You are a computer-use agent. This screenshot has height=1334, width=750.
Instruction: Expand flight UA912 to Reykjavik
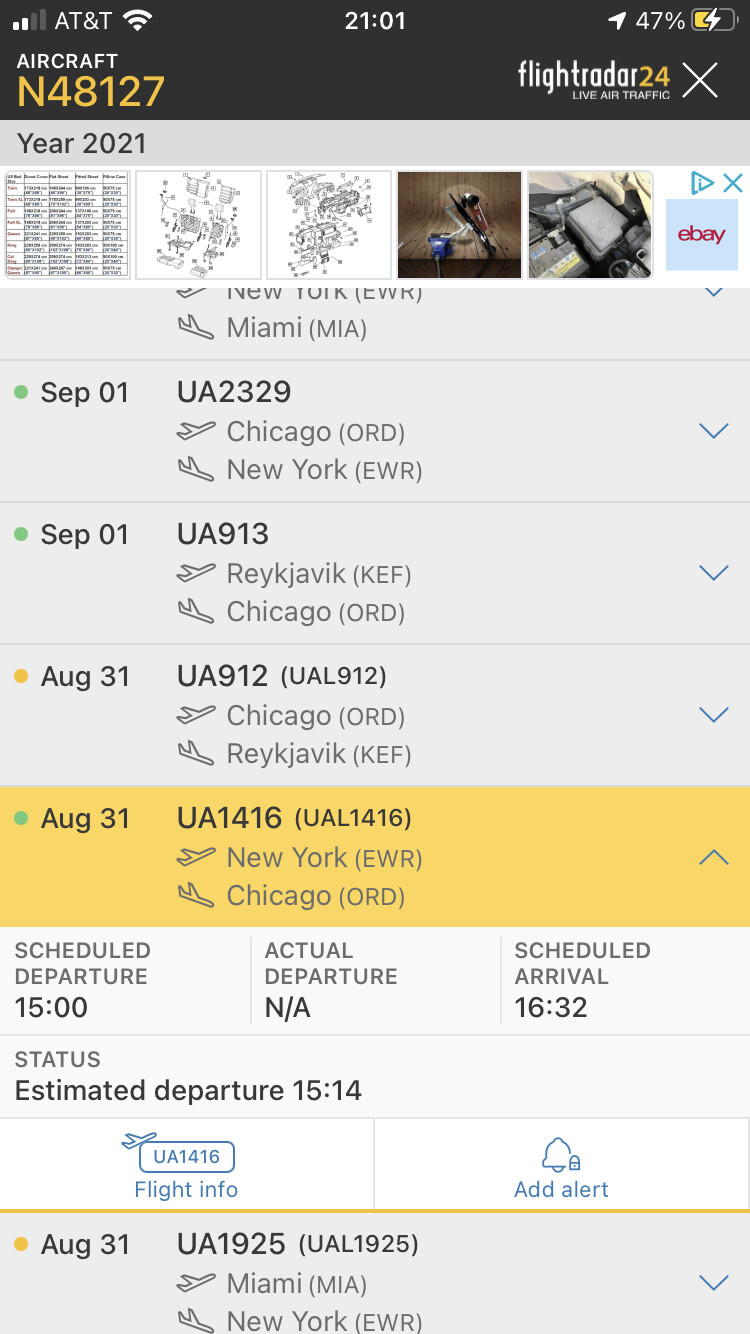click(x=713, y=715)
